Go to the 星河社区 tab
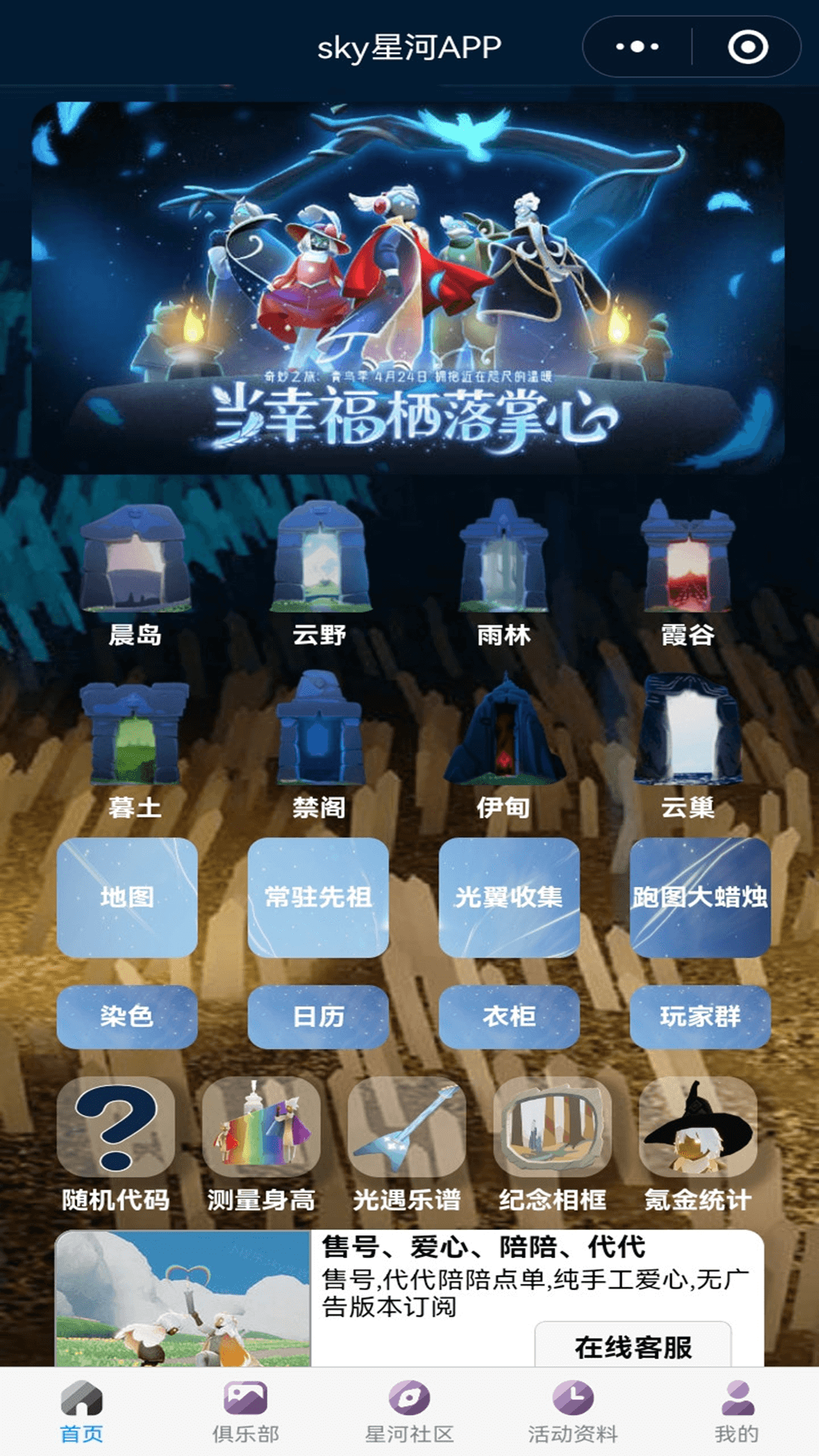Image resolution: width=819 pixels, height=1456 pixels. coord(409,1412)
